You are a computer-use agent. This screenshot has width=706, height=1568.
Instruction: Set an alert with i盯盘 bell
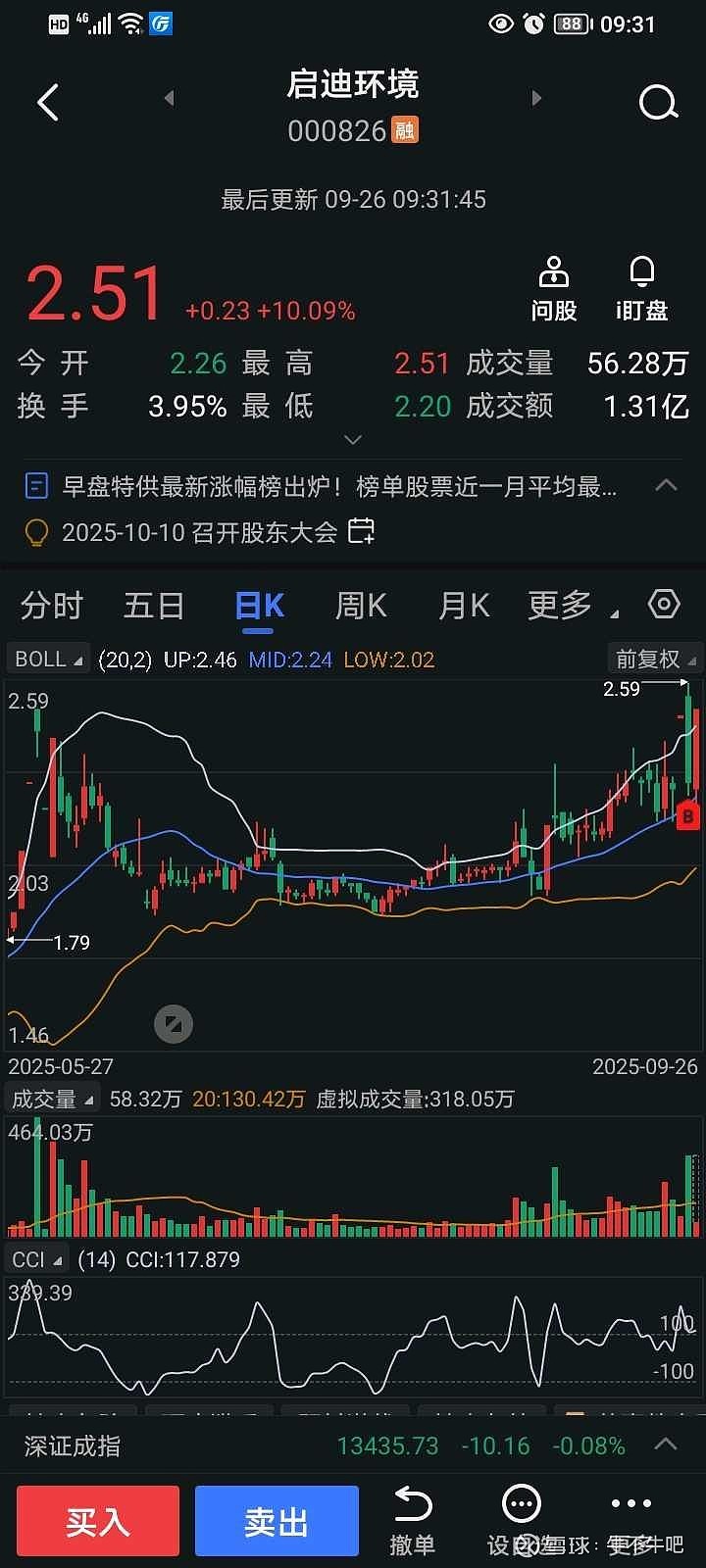[642, 289]
